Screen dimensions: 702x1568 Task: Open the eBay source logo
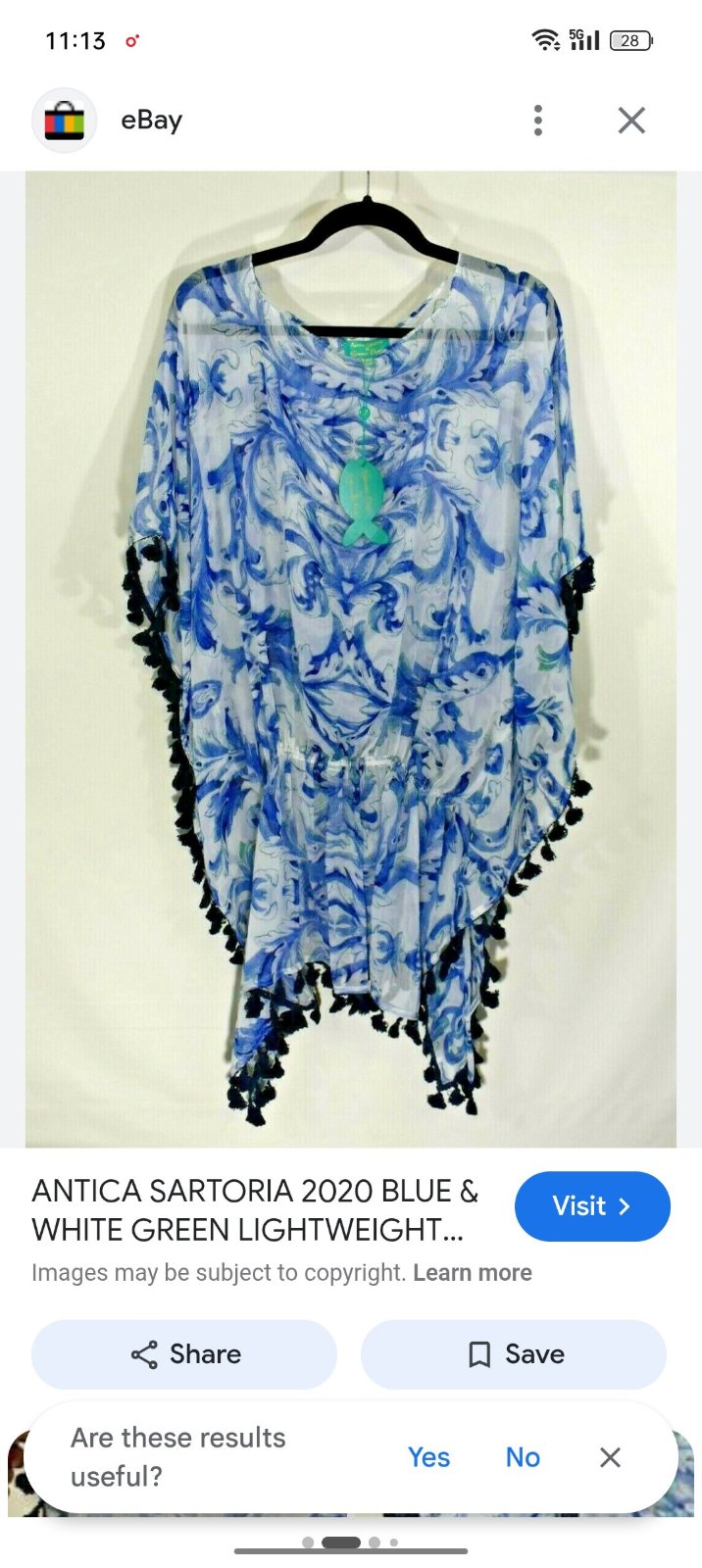coord(65,121)
